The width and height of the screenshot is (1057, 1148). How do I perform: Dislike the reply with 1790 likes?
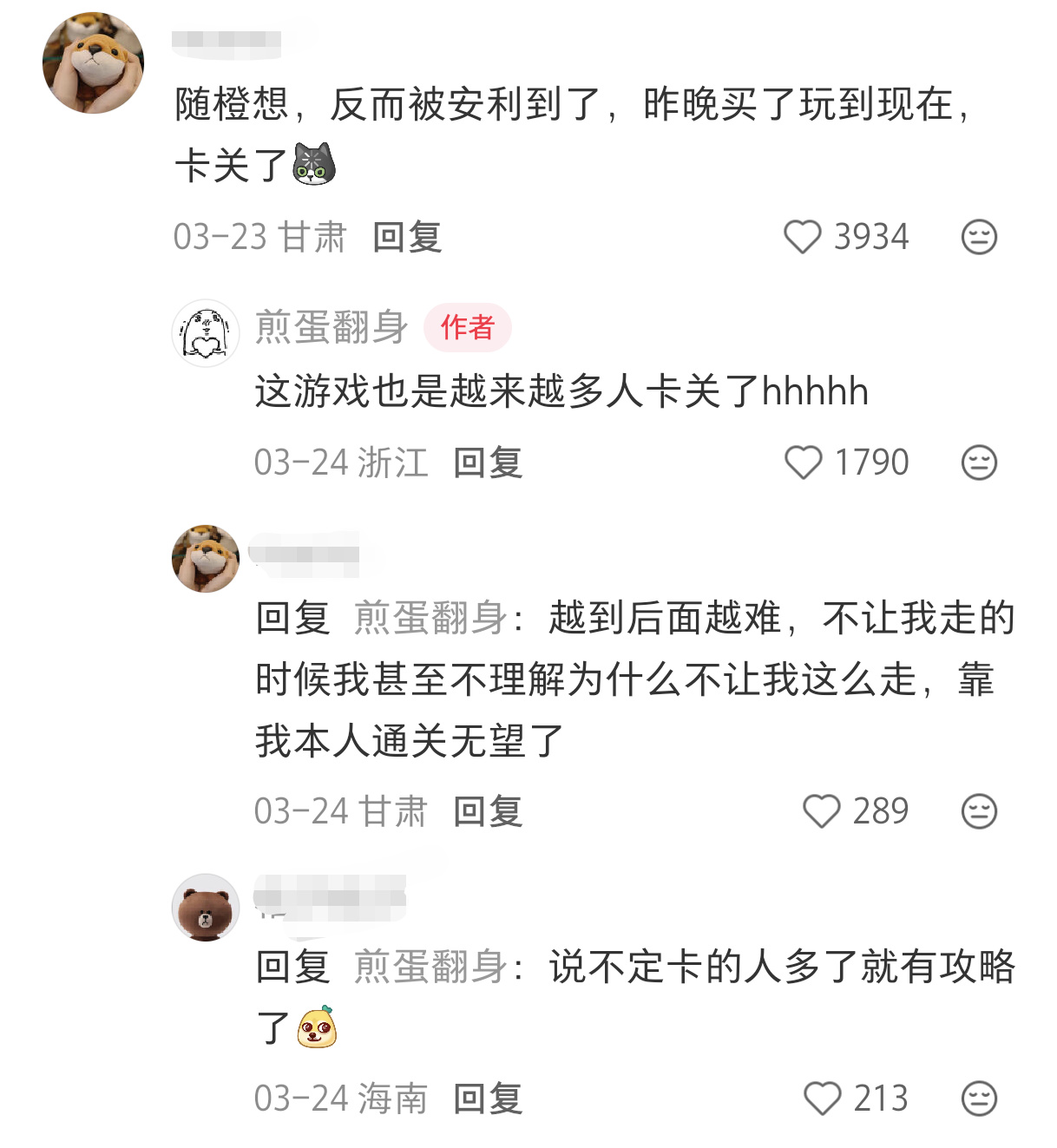(x=979, y=462)
